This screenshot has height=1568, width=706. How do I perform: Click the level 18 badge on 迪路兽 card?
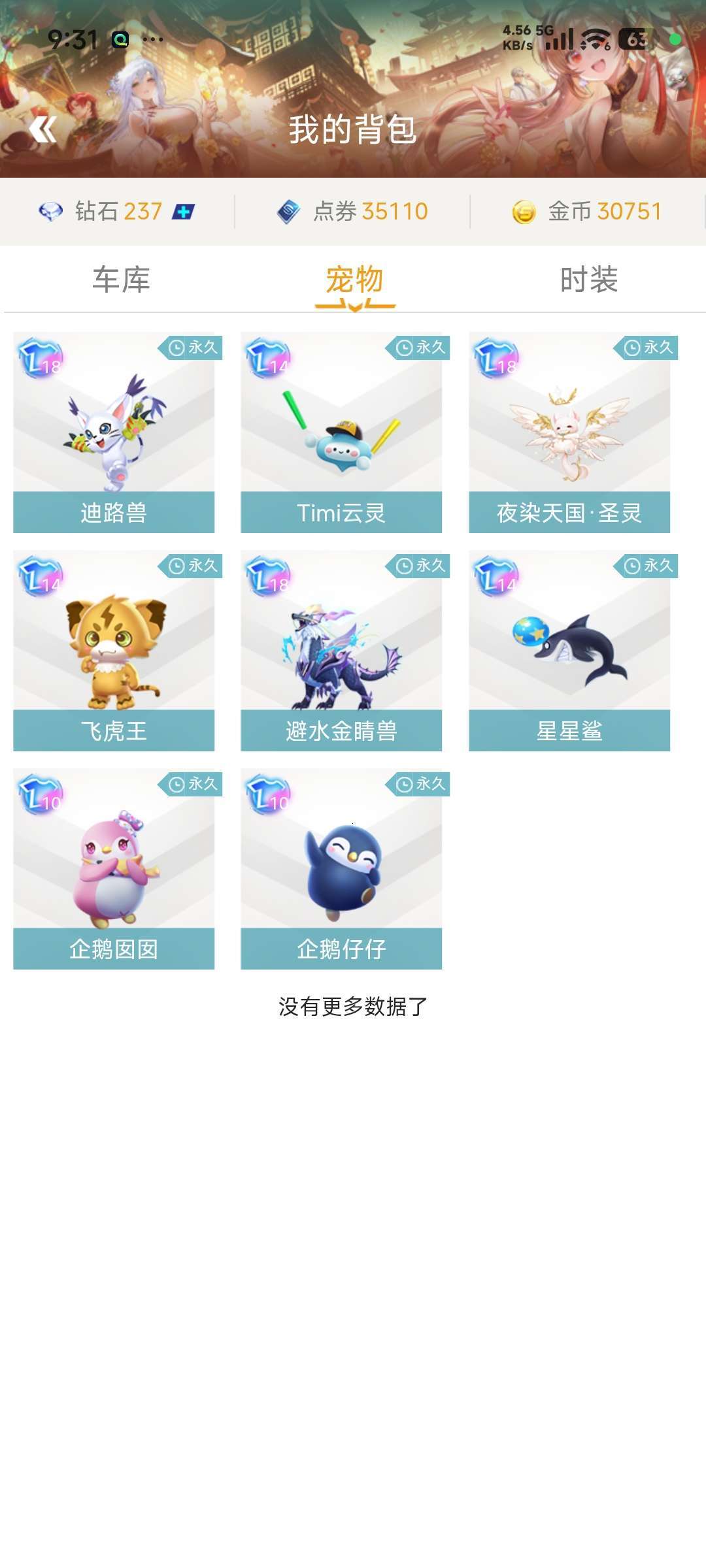(x=41, y=358)
